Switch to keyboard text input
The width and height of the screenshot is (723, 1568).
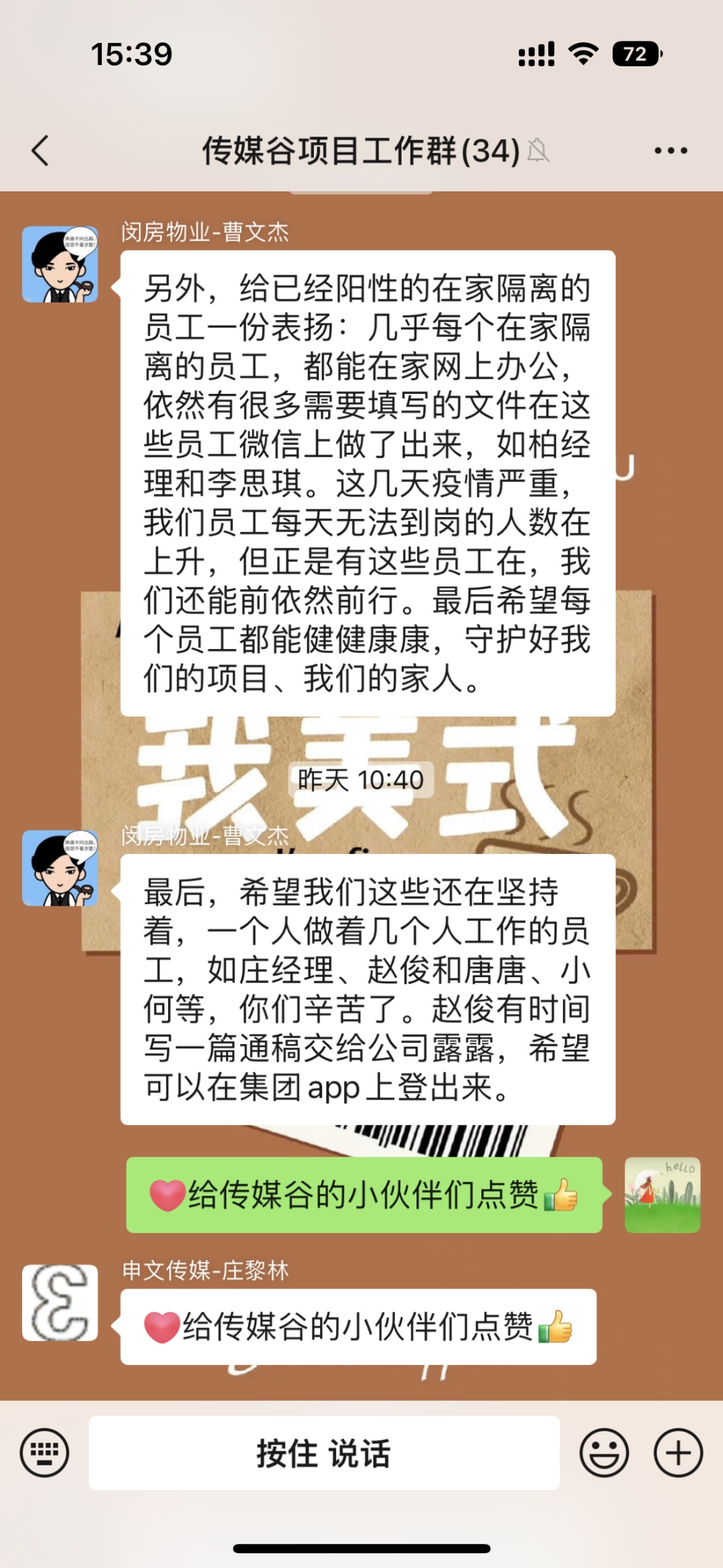pyautogui.click(x=44, y=1453)
